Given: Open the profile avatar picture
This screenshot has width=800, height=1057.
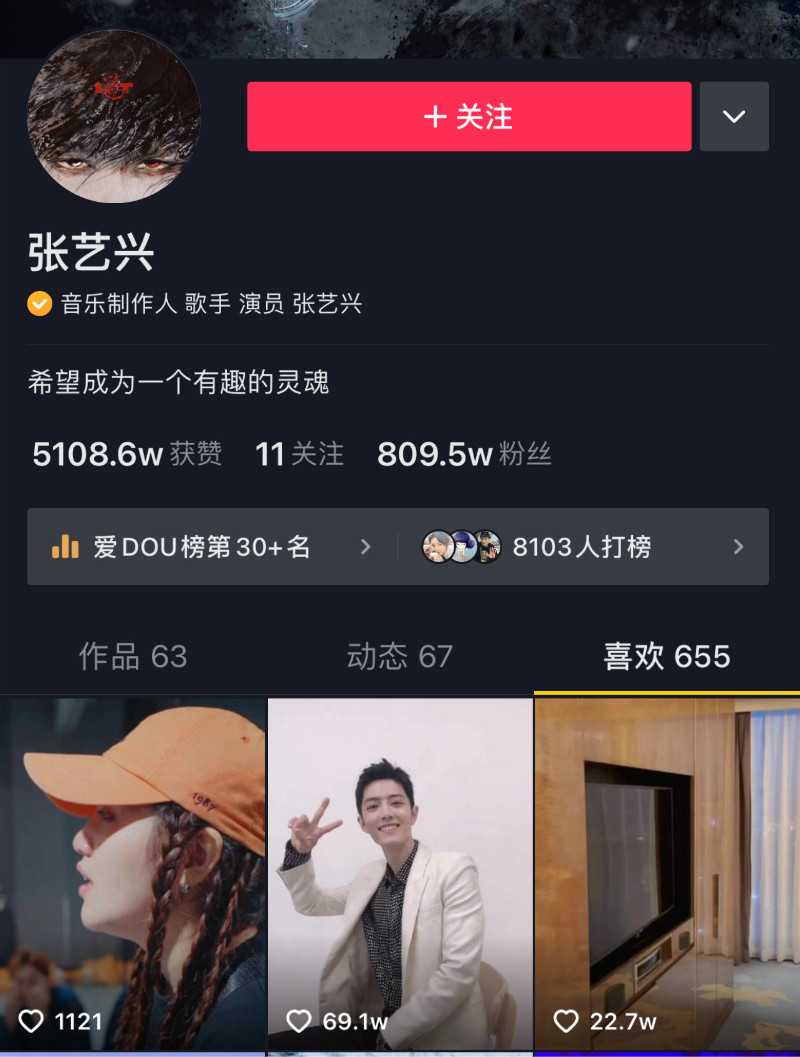Looking at the screenshot, I should coord(114,117).
